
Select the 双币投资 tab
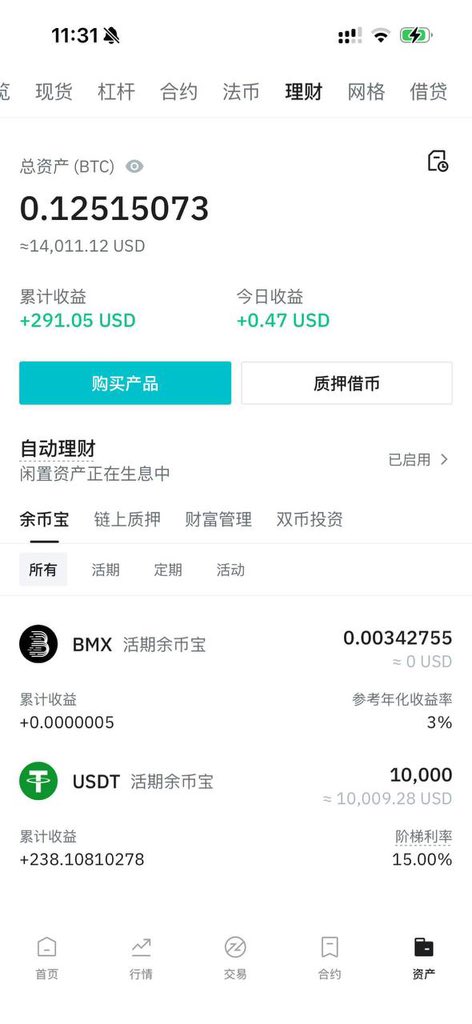point(309,520)
